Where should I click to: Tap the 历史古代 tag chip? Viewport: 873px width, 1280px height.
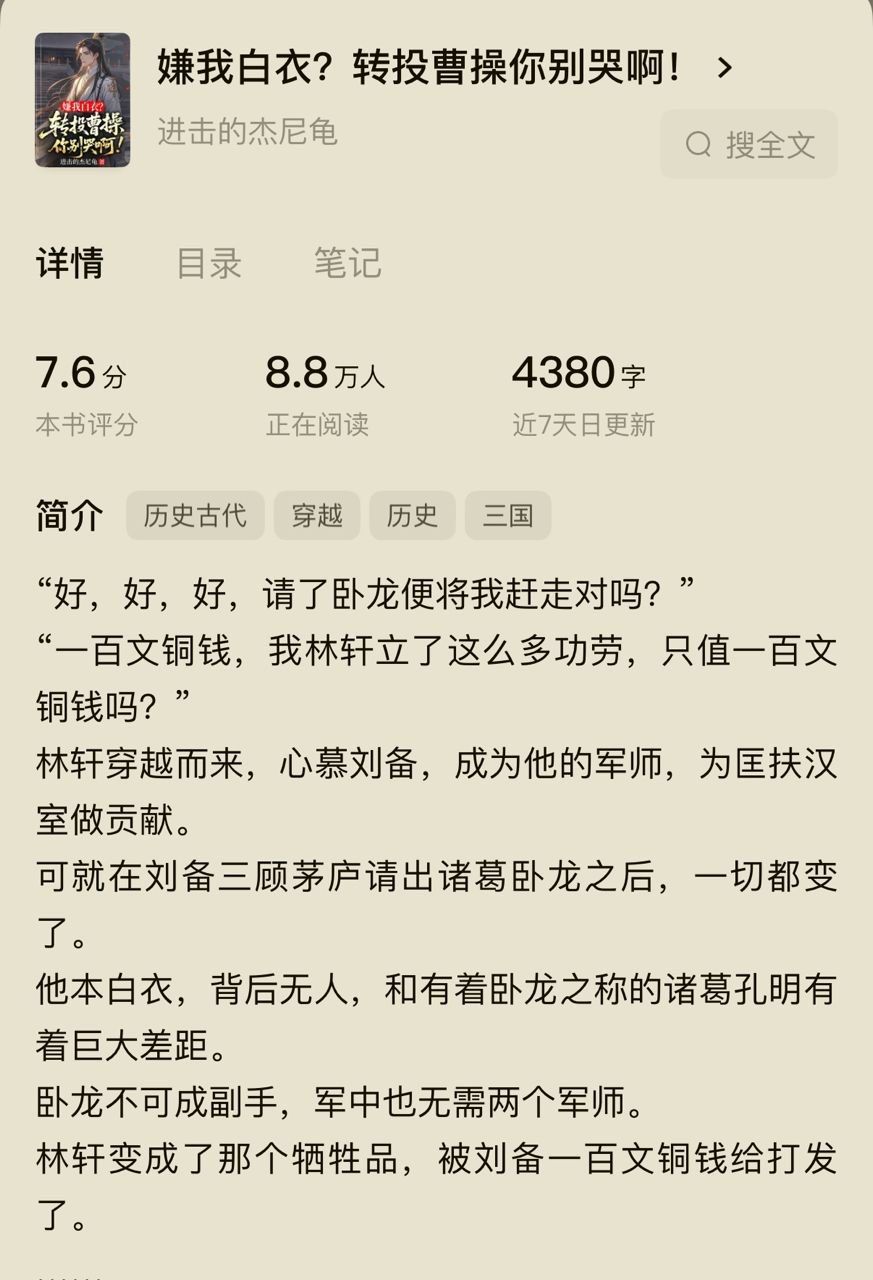coord(195,515)
